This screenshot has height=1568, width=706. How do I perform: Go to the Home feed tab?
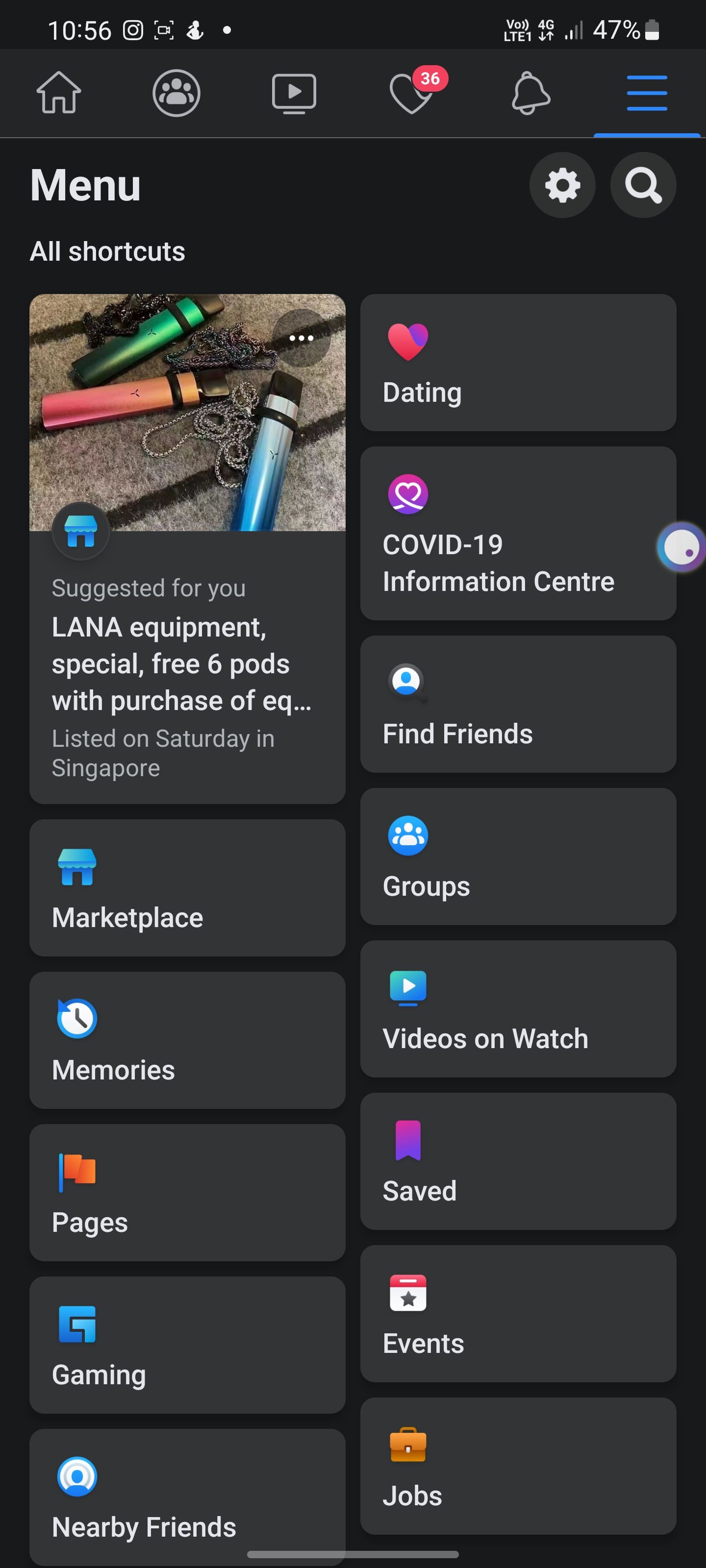pos(58,93)
